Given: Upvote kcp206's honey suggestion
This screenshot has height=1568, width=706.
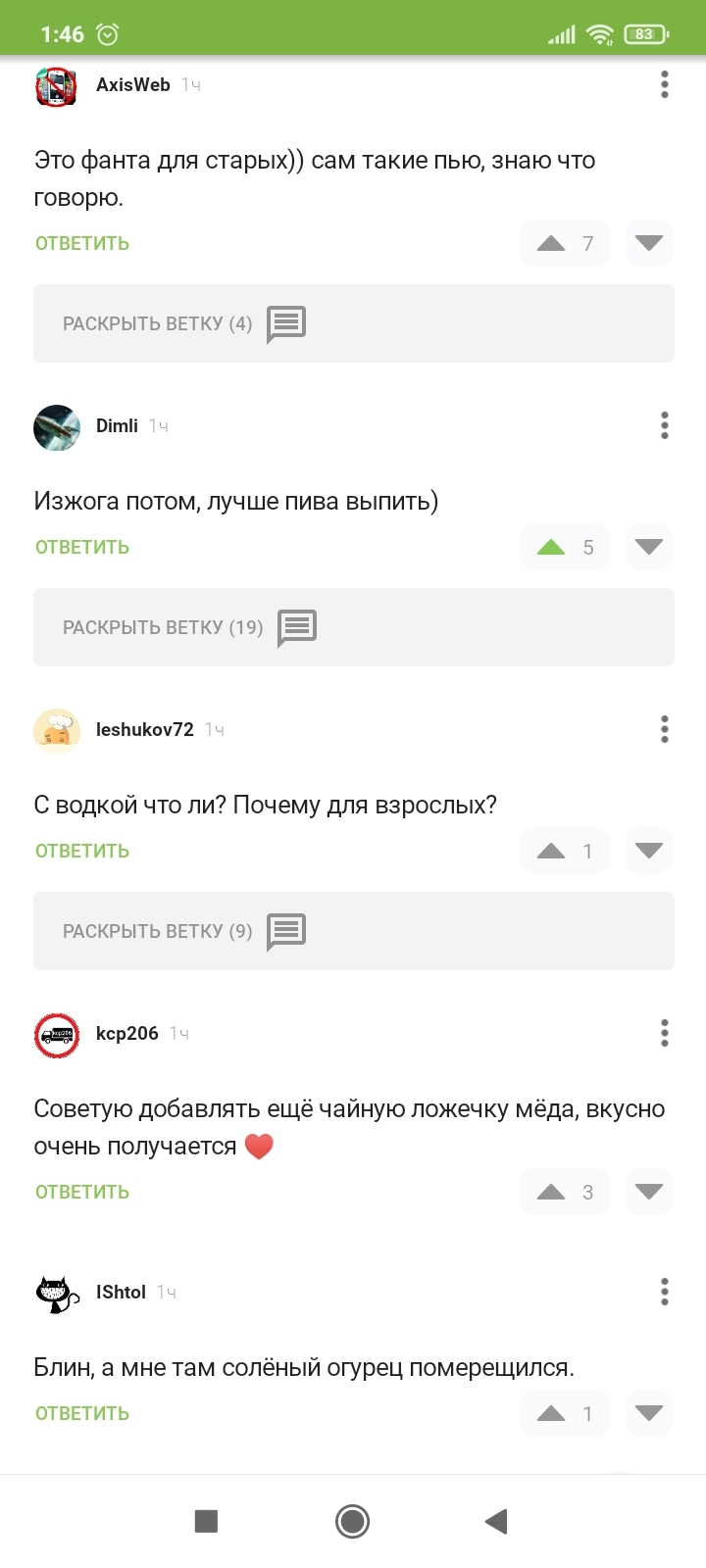Looking at the screenshot, I should tap(551, 1192).
